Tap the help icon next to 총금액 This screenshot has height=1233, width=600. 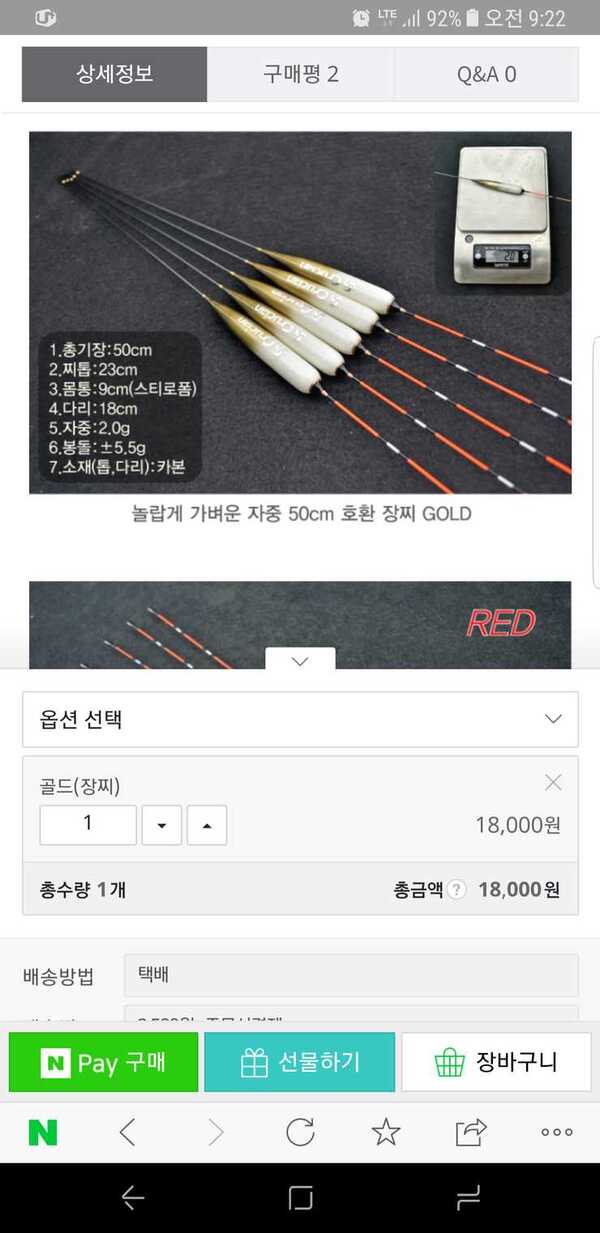point(457,889)
